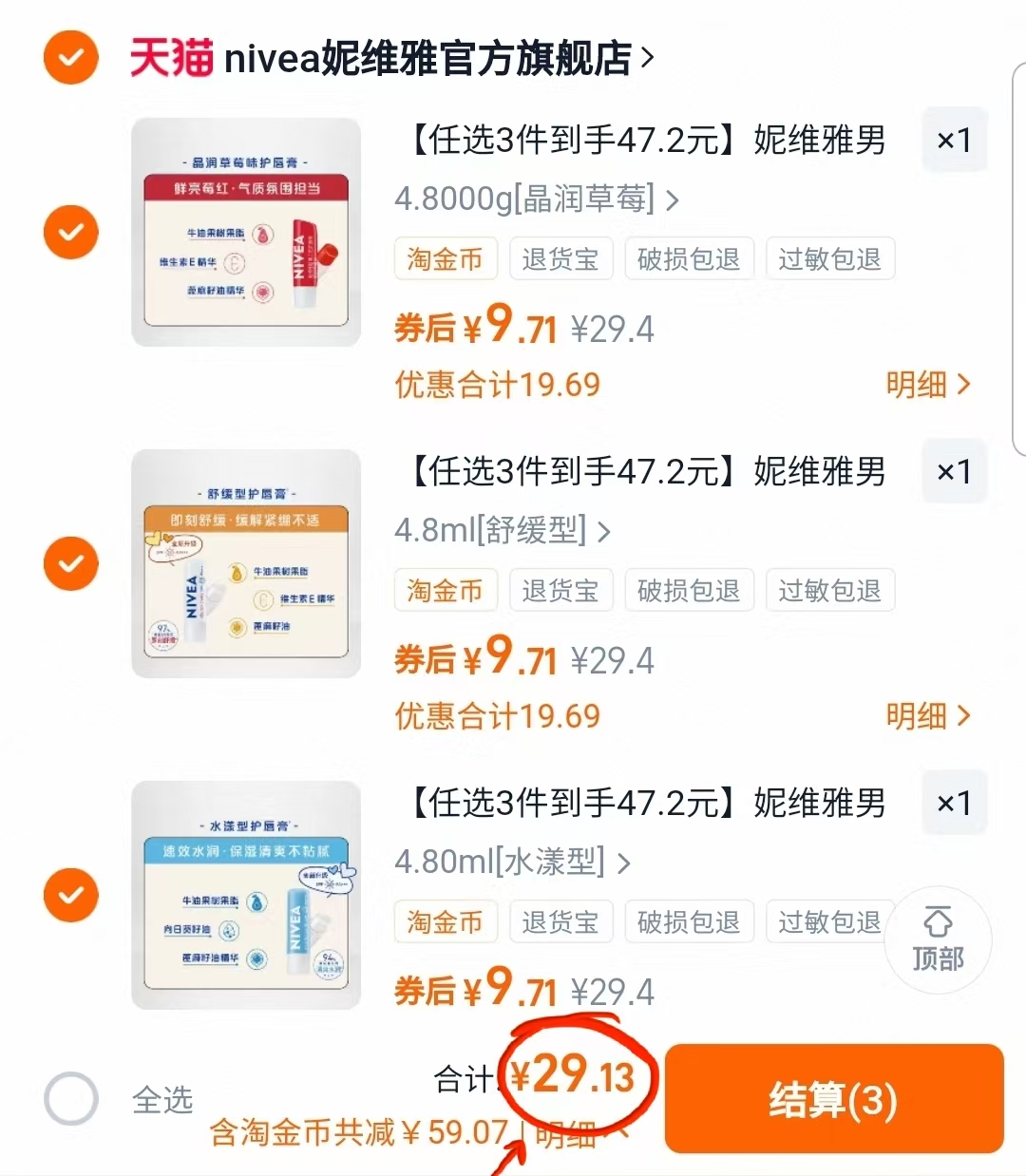This screenshot has width=1026, height=1176.
Task: Click the ×1 quantity badge on first item
Action: tap(954, 140)
